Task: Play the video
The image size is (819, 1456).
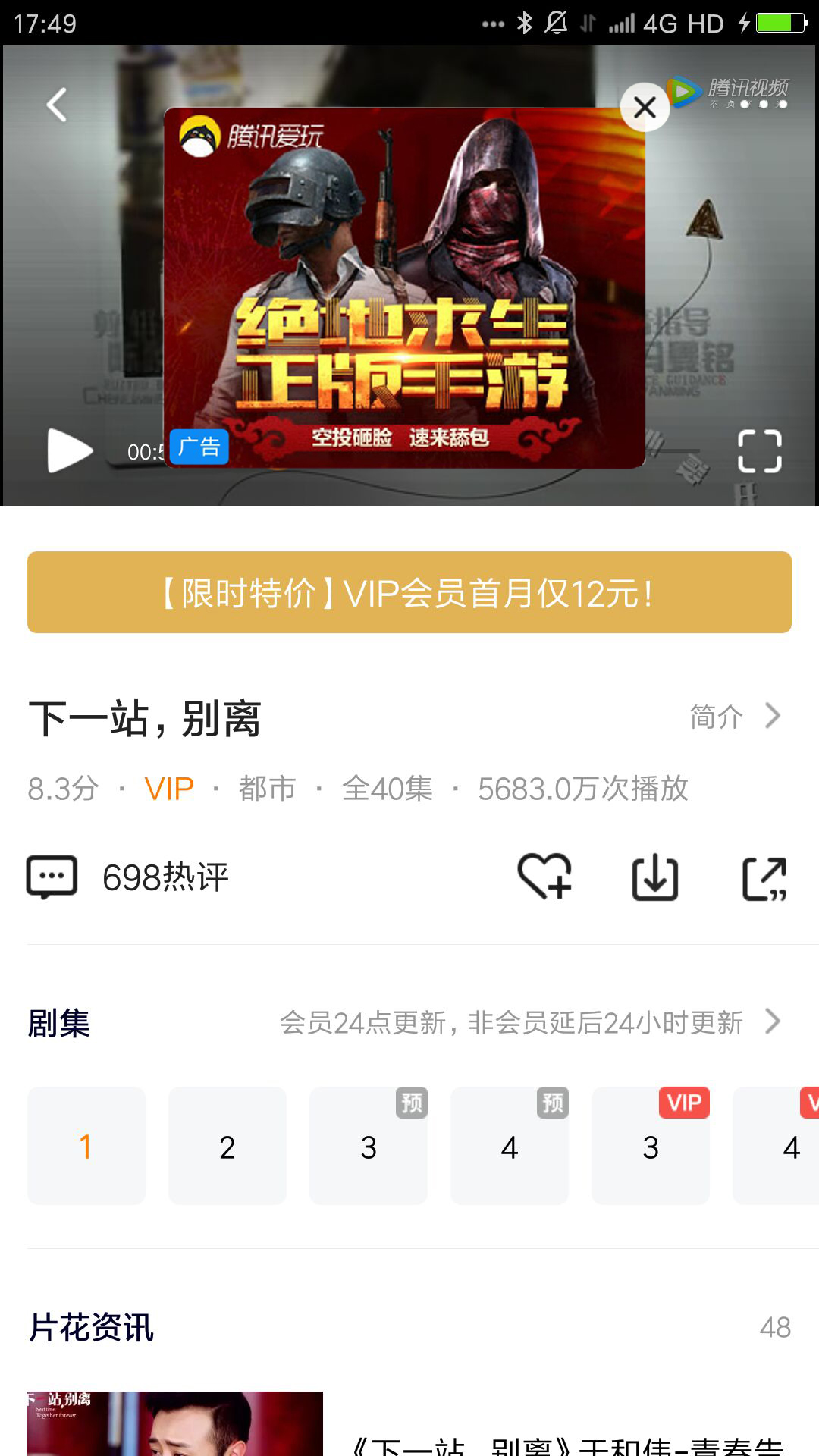Action: (70, 450)
